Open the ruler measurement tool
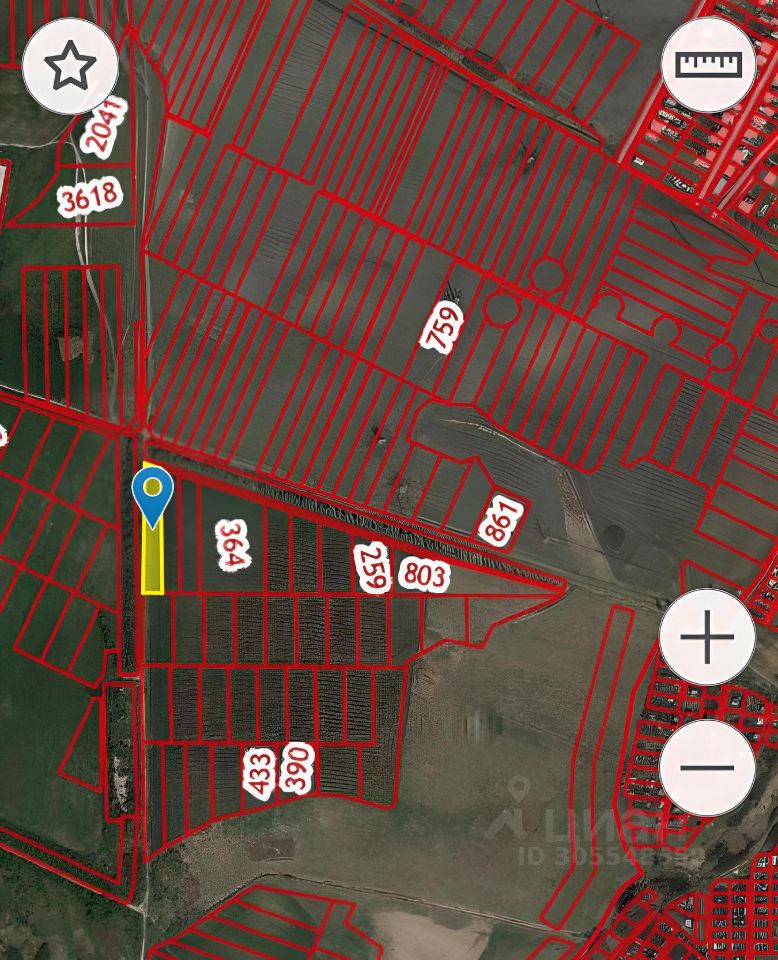The width and height of the screenshot is (778, 960). (x=709, y=66)
